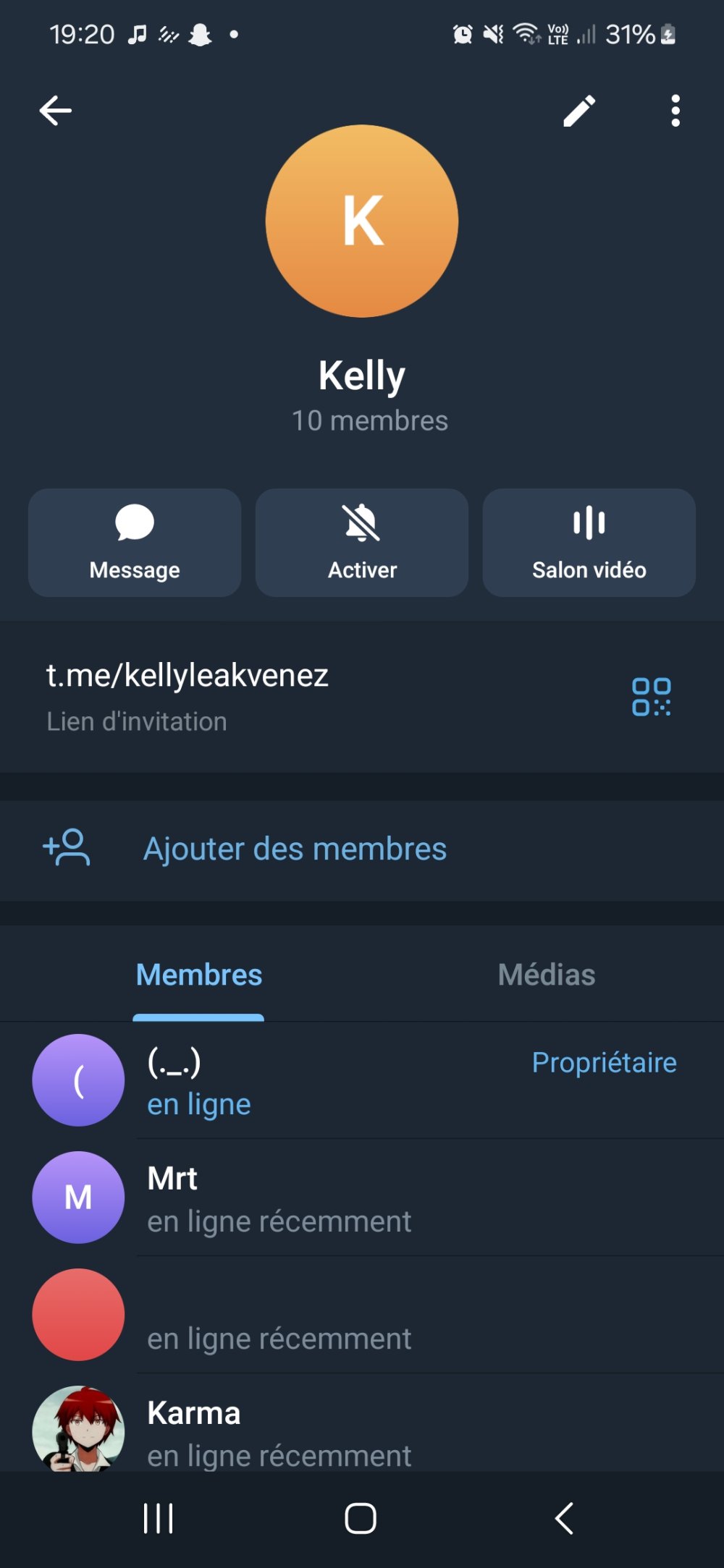
Task: Open the three-dot overflow menu
Action: click(675, 111)
